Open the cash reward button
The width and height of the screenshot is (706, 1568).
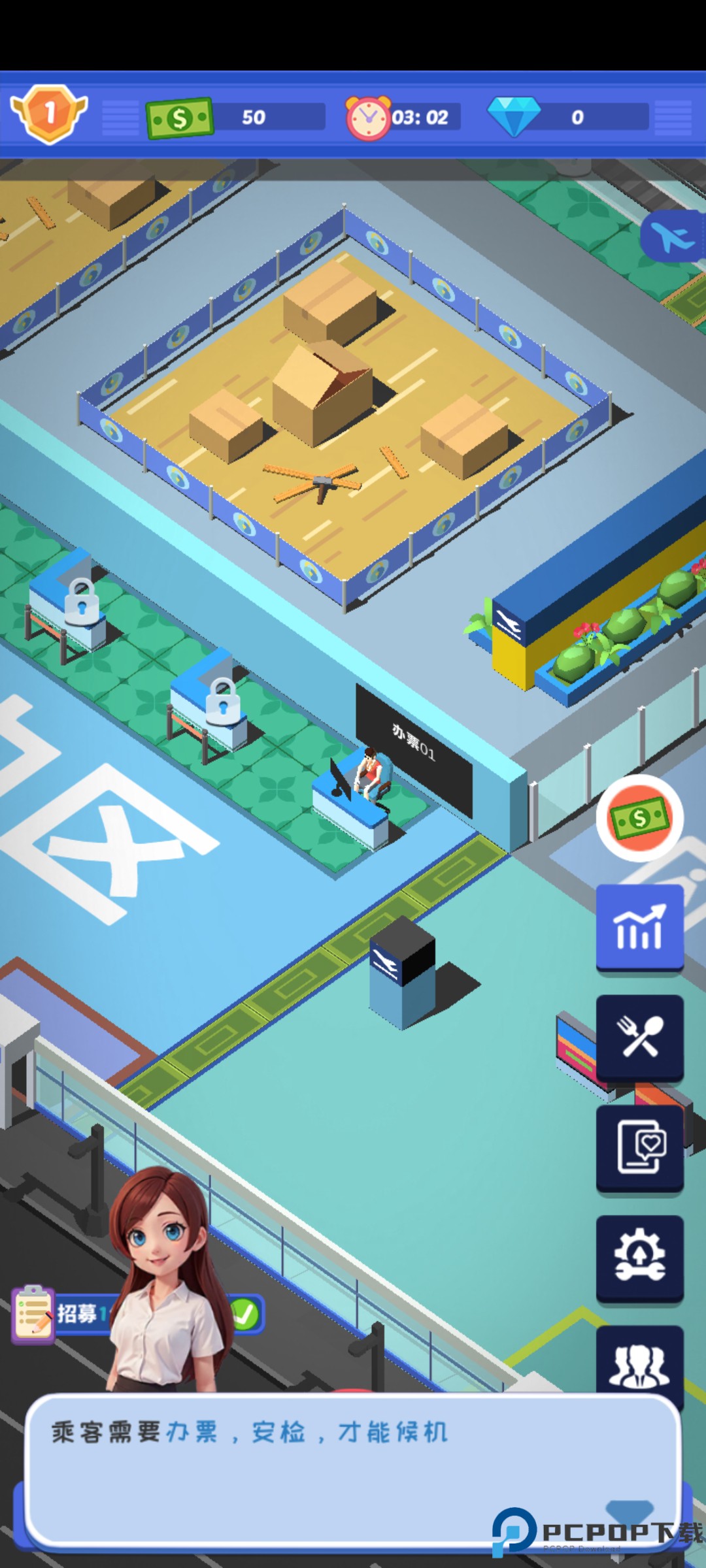tap(639, 817)
